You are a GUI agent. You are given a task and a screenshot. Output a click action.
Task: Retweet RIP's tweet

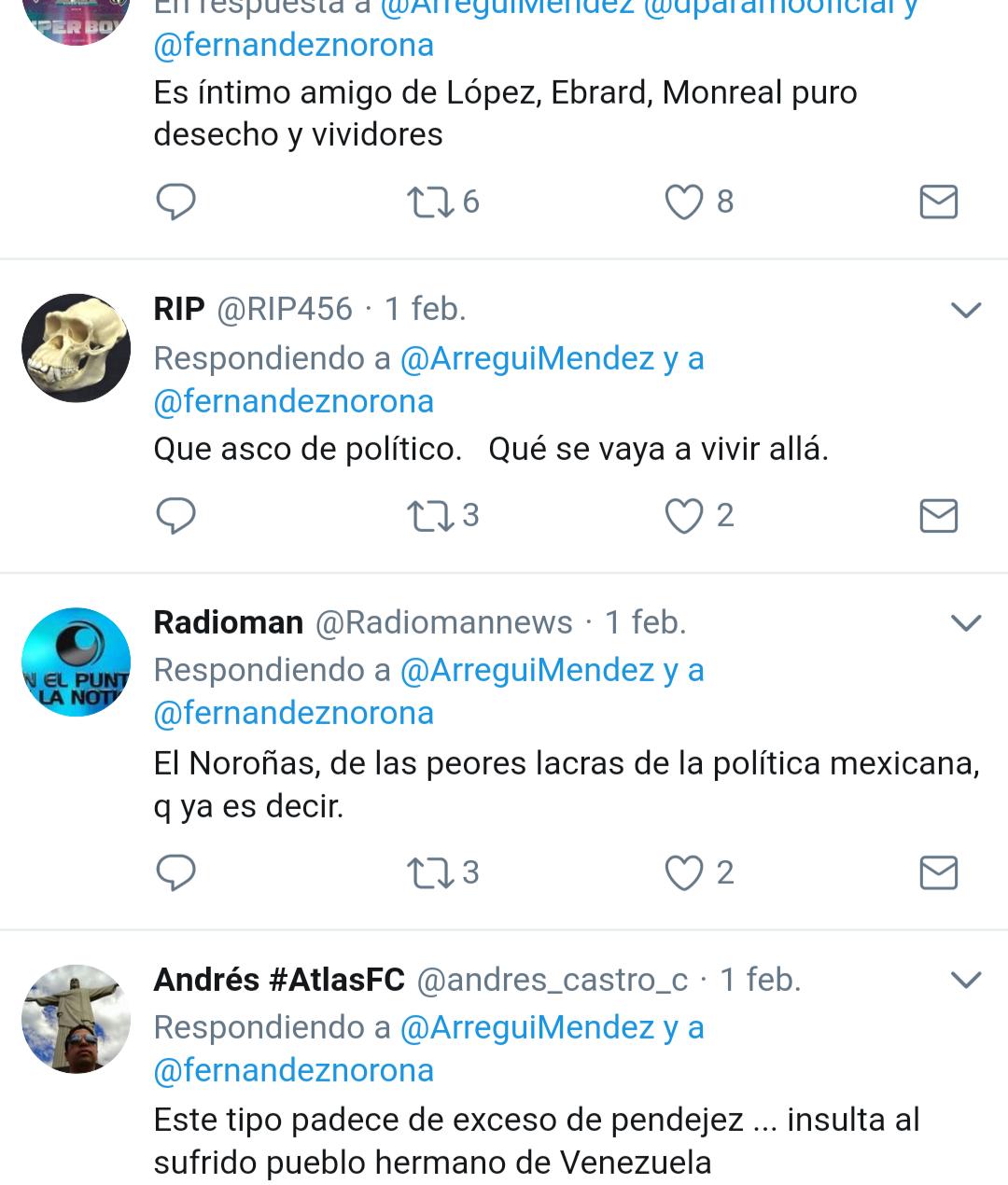[x=430, y=515]
